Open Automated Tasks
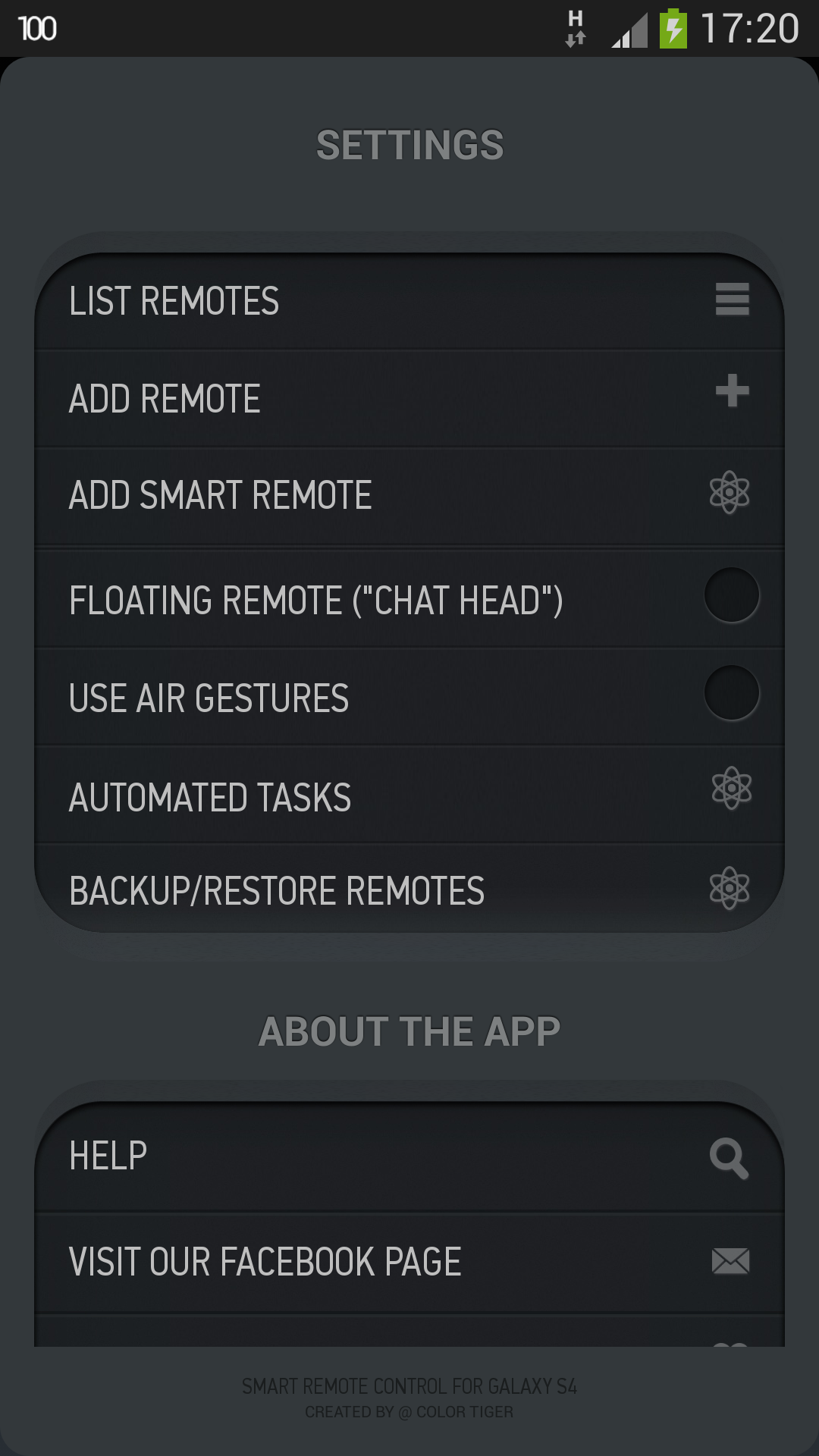This screenshot has height=1456, width=819. [409, 796]
